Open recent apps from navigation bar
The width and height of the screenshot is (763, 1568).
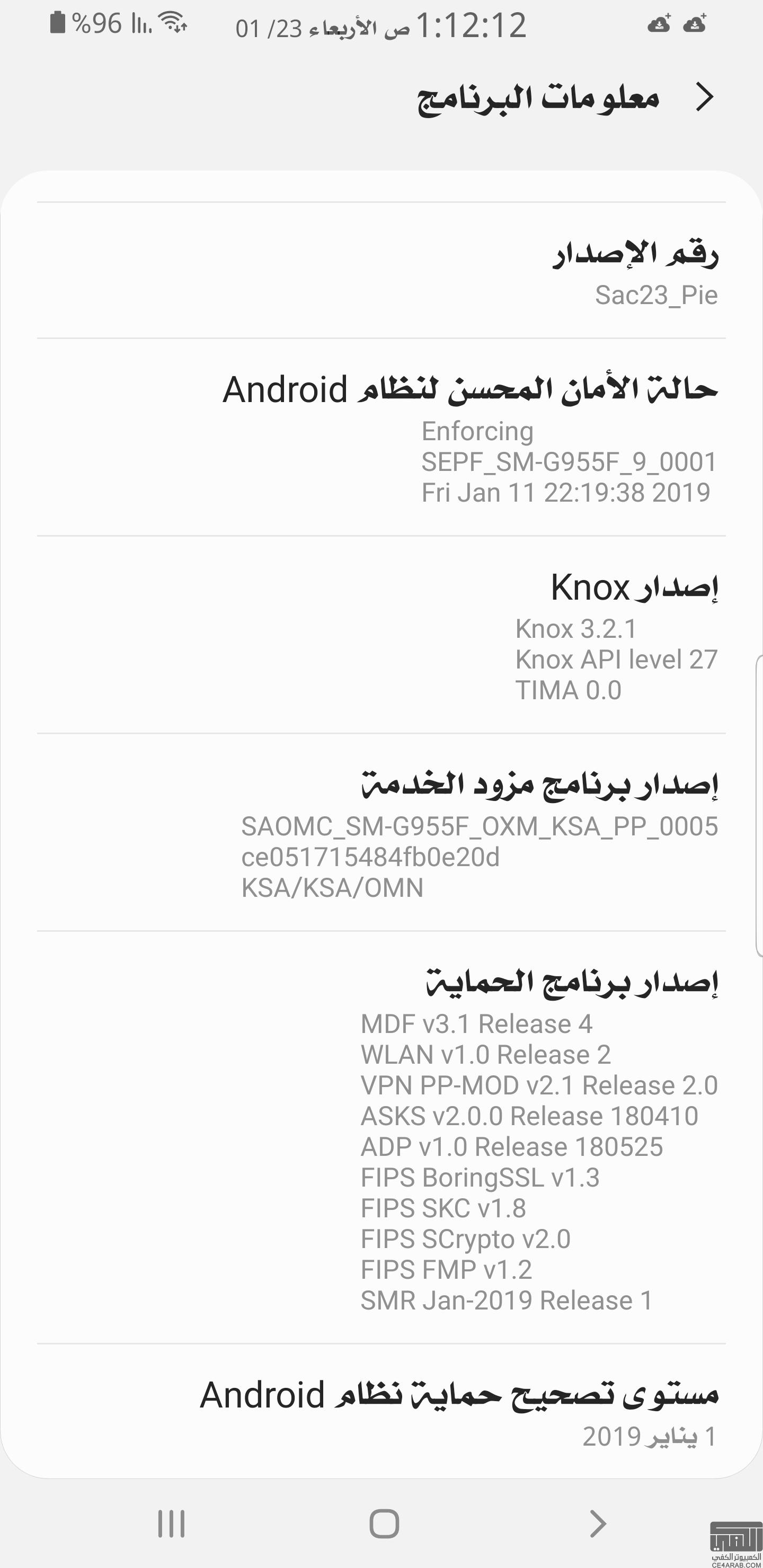click(x=171, y=1524)
